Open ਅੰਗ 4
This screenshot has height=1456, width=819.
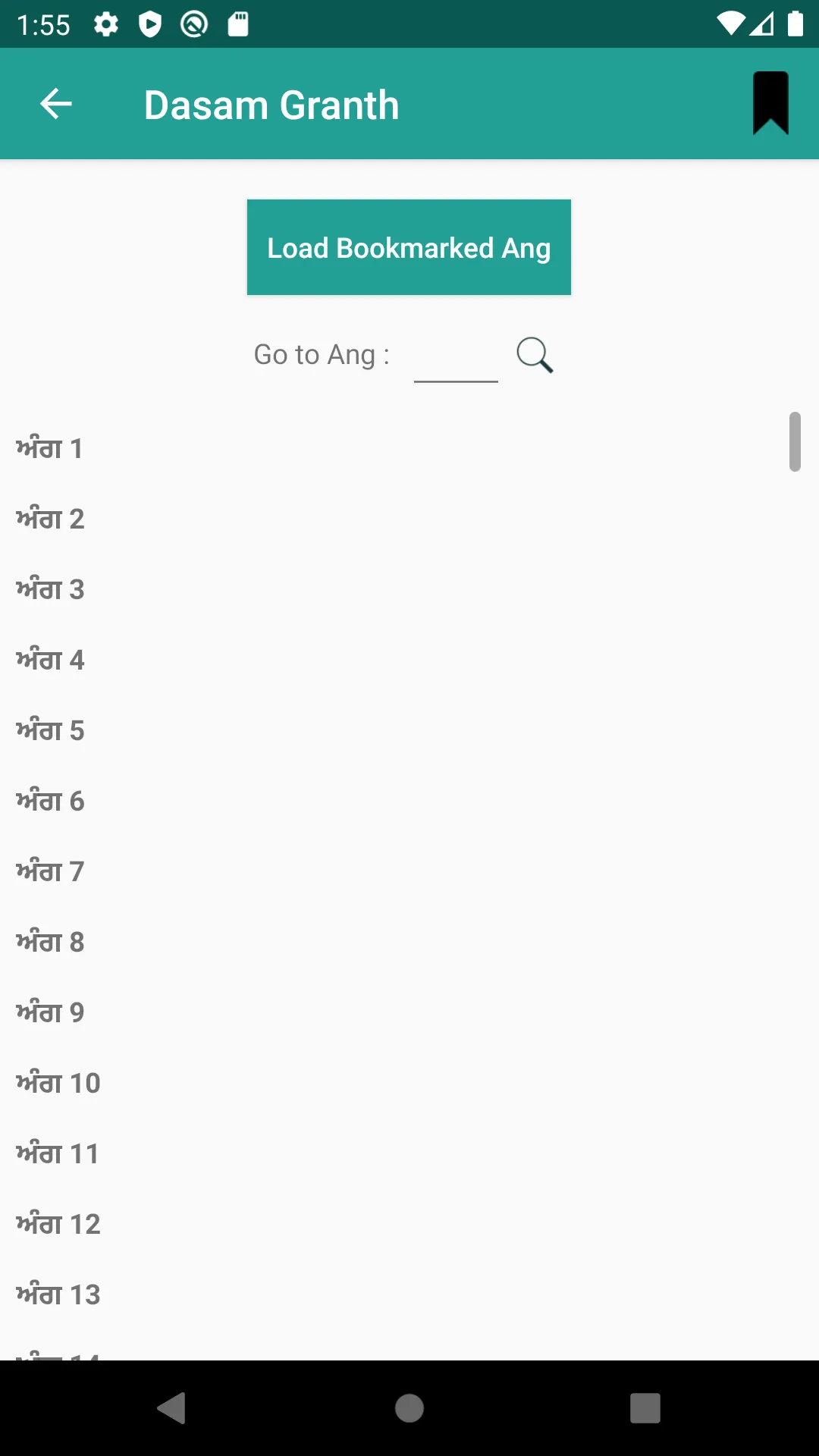pos(50,660)
